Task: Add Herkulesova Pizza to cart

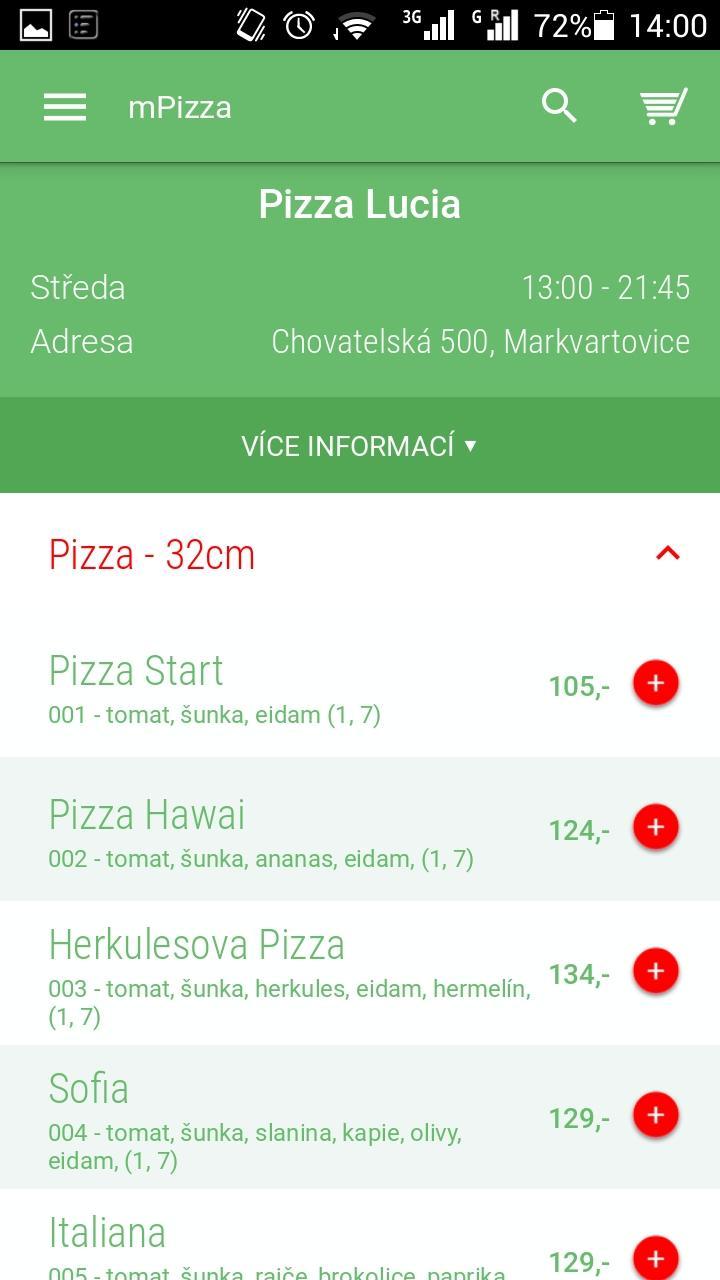Action: [655, 970]
